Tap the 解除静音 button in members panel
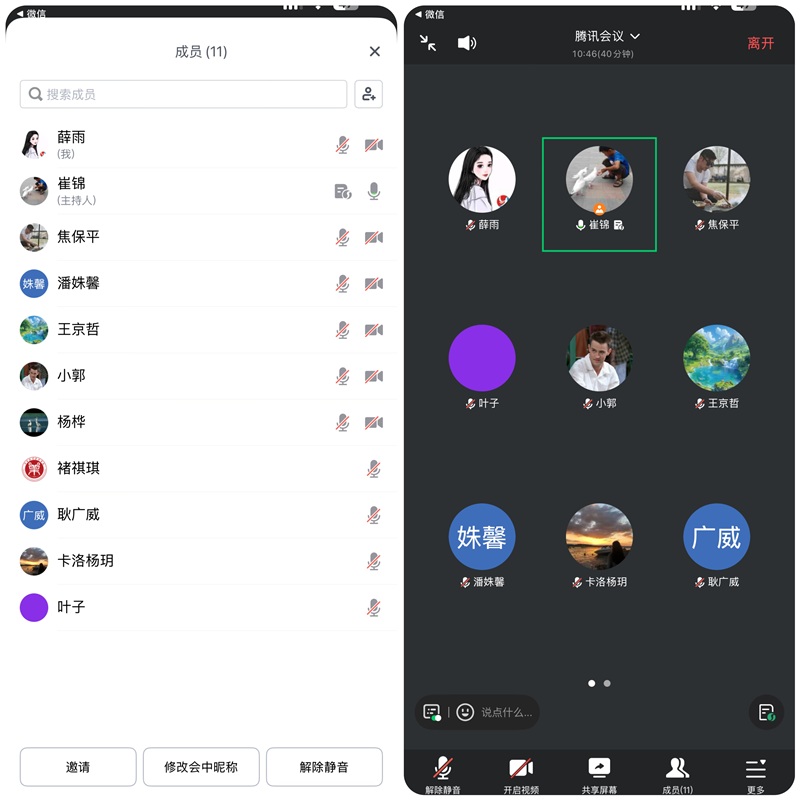 pyautogui.click(x=324, y=767)
